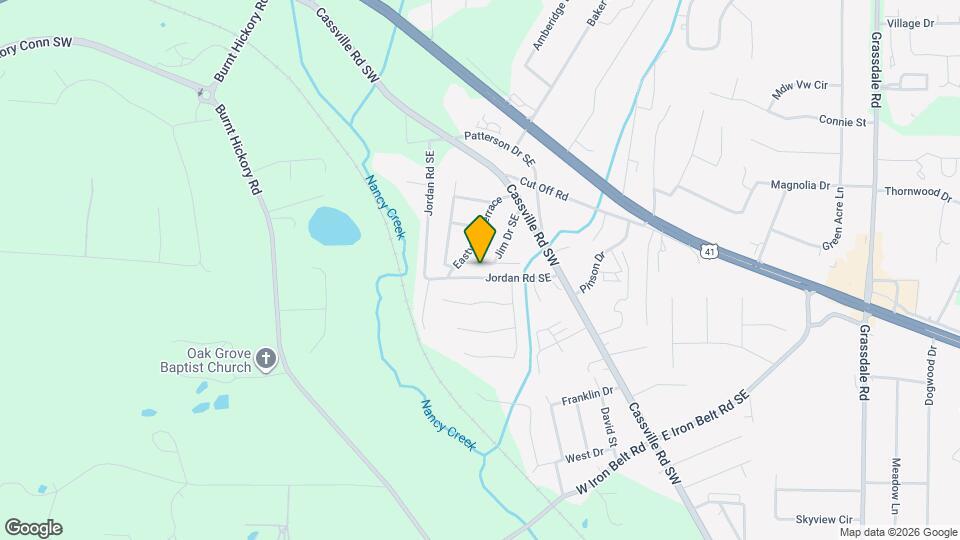The image size is (960, 540).
Task: Tap the orange location marker near Jim Dr SE
Action: pyautogui.click(x=480, y=239)
